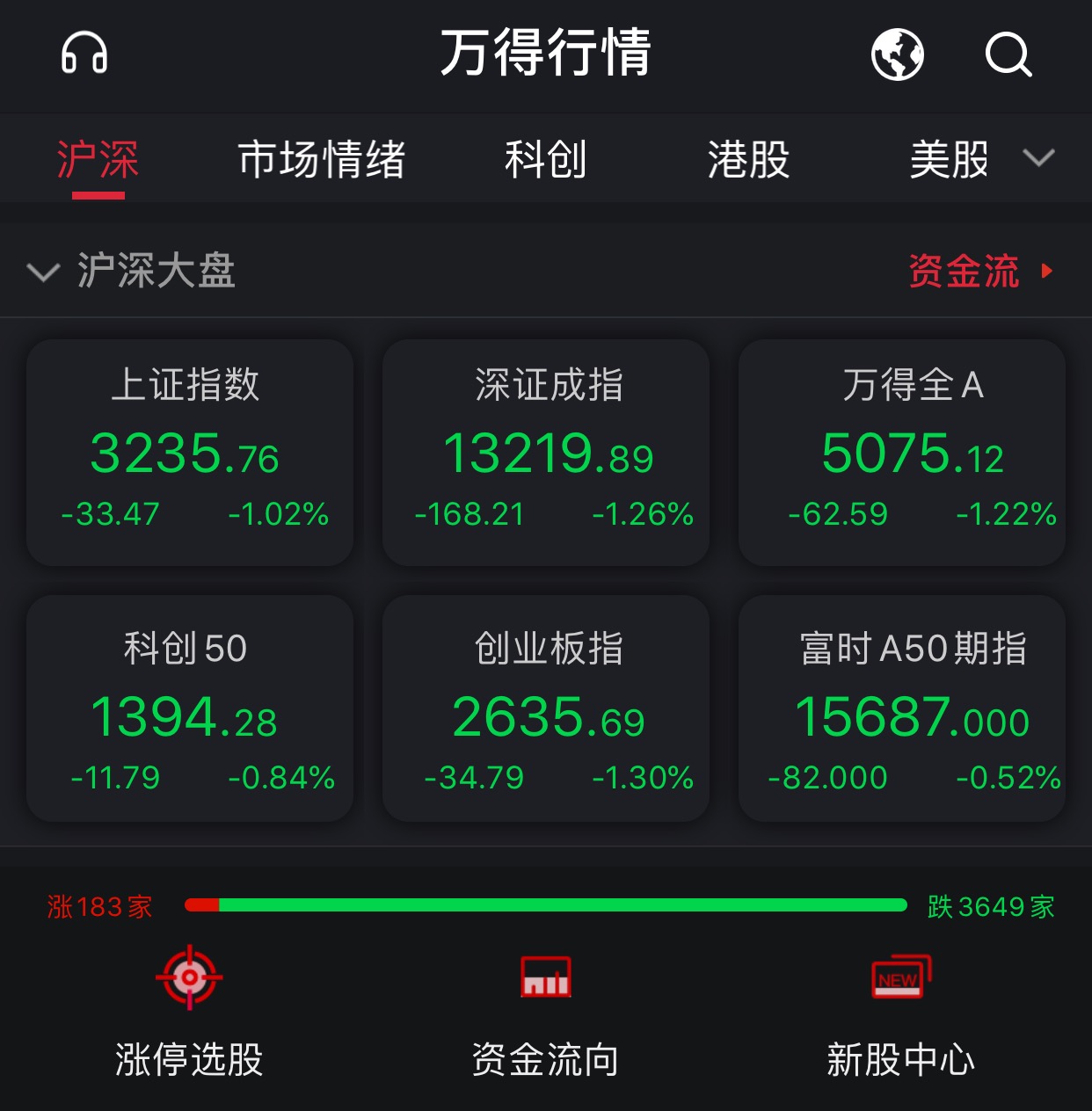
Task: Expand the dropdown arrow after 美股
Action: (1038, 159)
